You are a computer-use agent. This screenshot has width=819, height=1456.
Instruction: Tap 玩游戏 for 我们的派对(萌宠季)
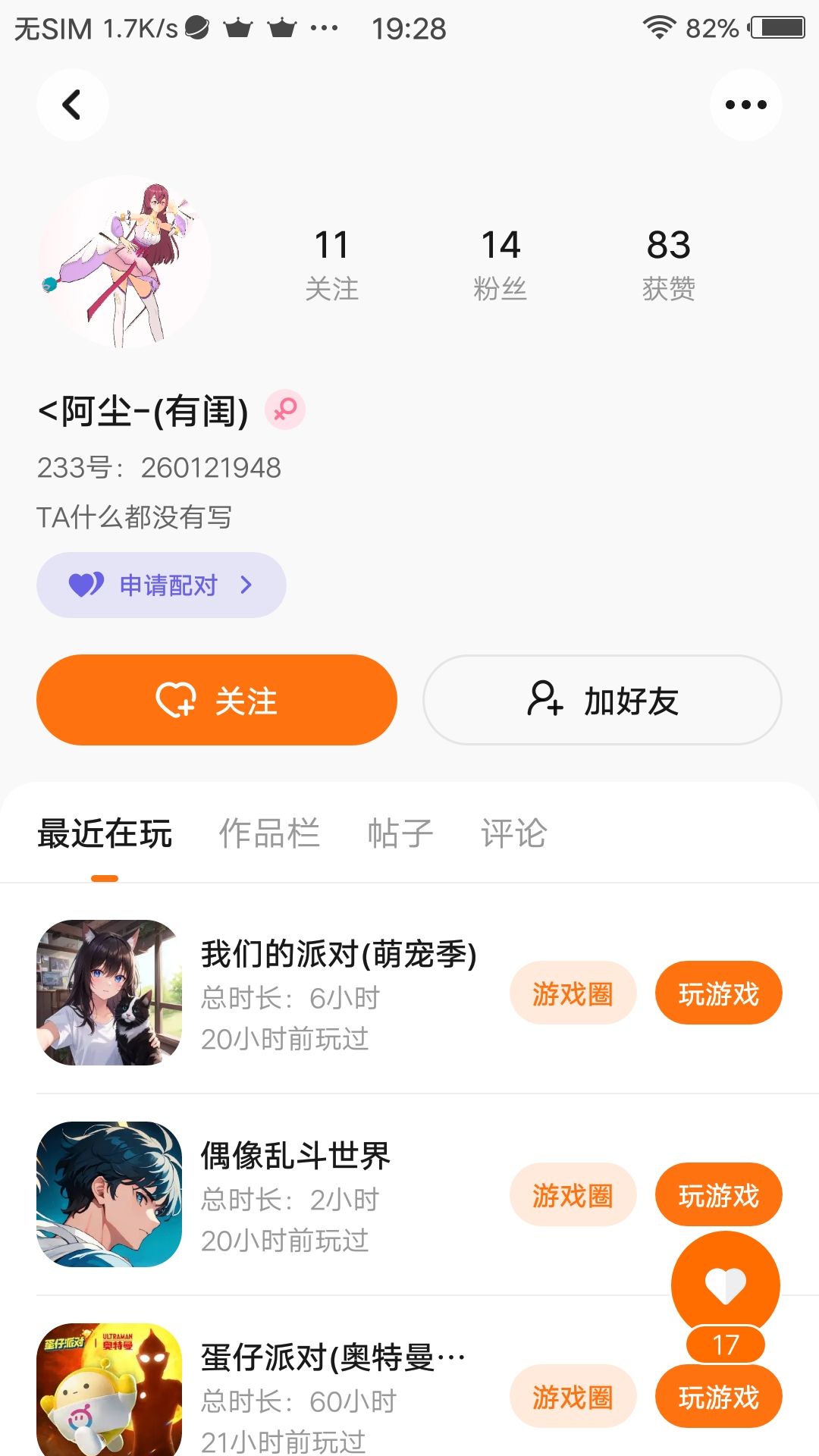click(718, 993)
